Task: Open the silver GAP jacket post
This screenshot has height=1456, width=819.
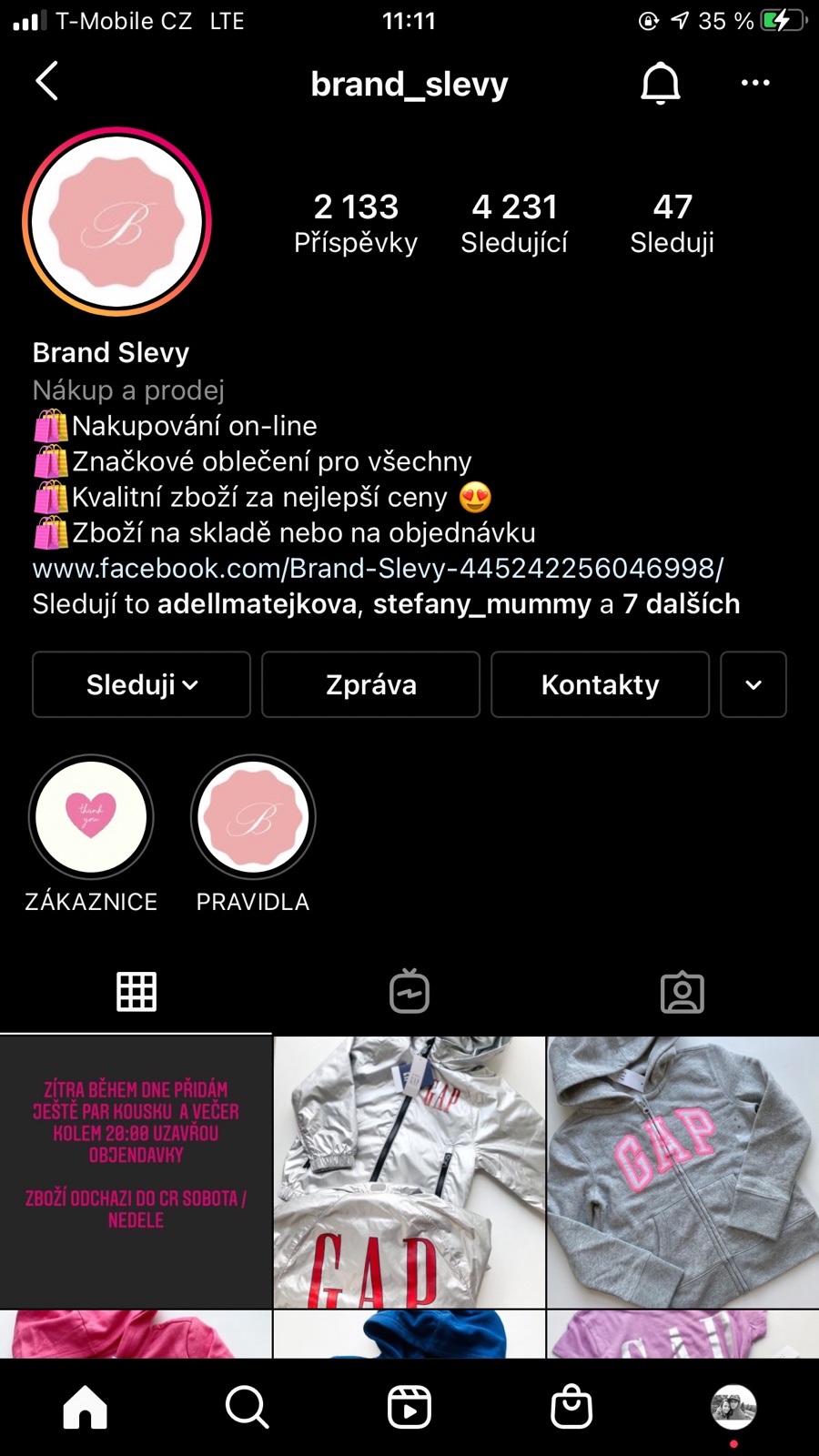Action: pyautogui.click(x=409, y=1172)
